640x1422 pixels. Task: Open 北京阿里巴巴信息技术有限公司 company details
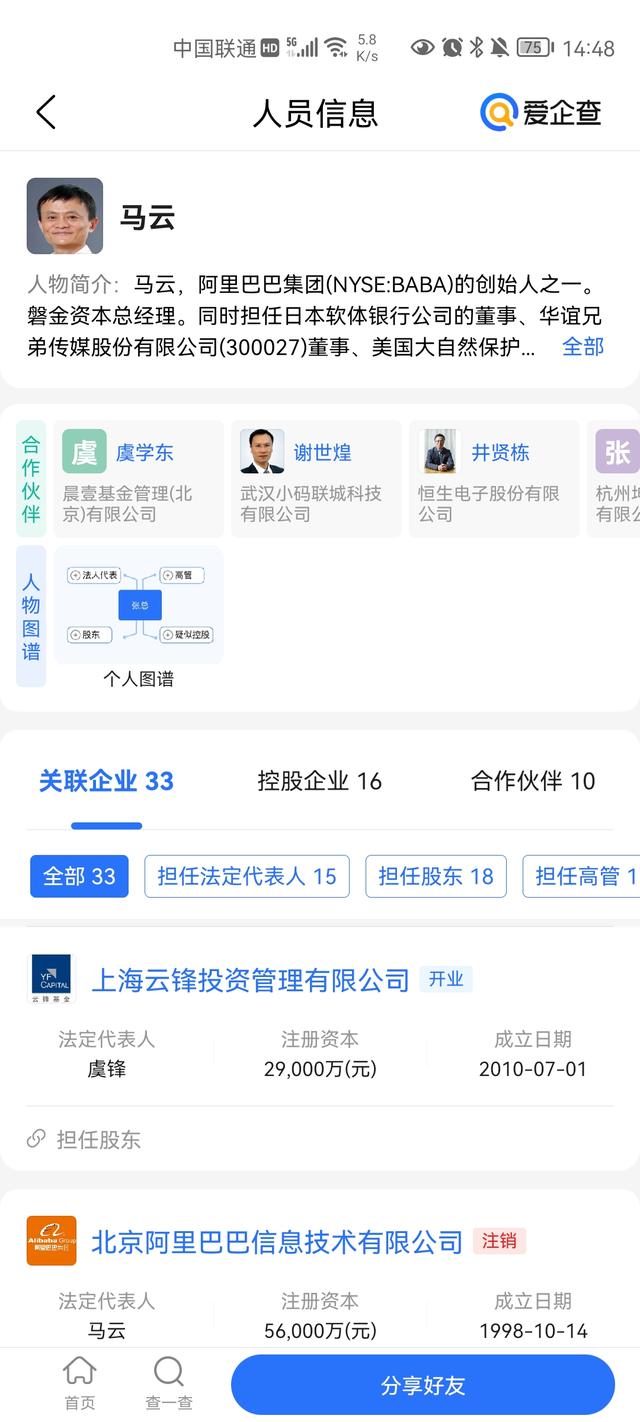277,1242
